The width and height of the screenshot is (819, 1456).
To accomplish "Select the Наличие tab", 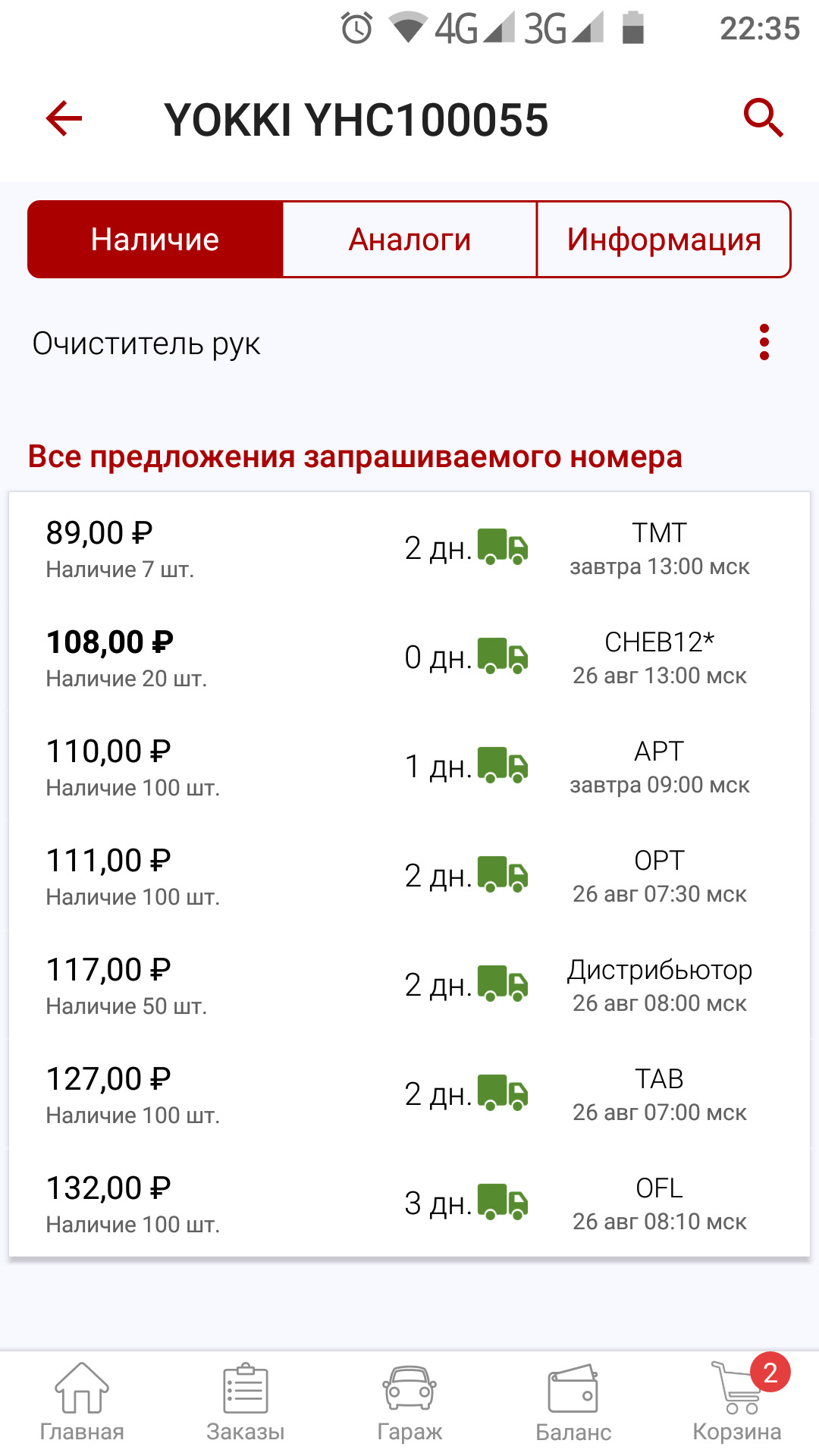I will click(155, 240).
